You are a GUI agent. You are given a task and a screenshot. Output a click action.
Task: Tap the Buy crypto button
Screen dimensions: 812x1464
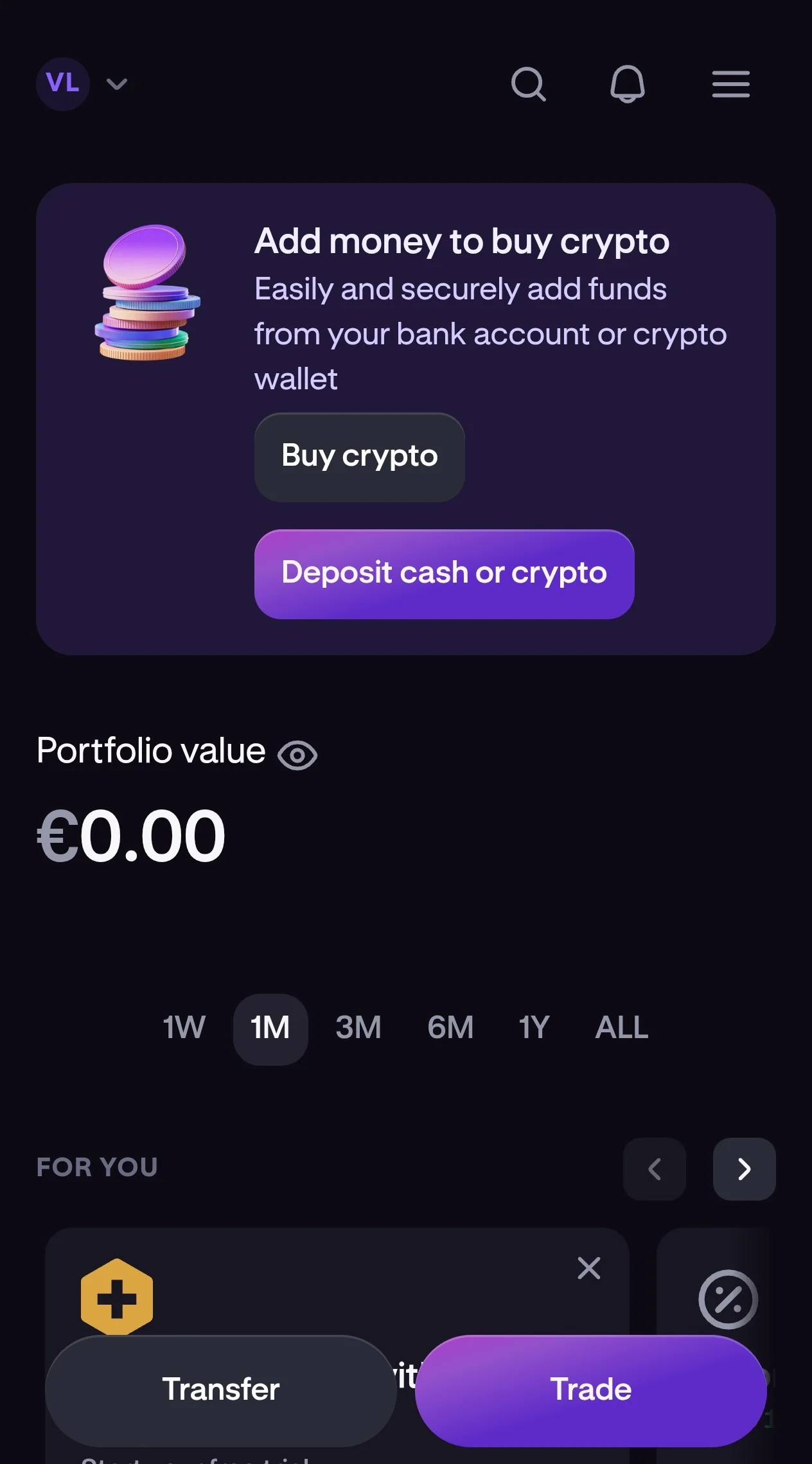click(359, 457)
